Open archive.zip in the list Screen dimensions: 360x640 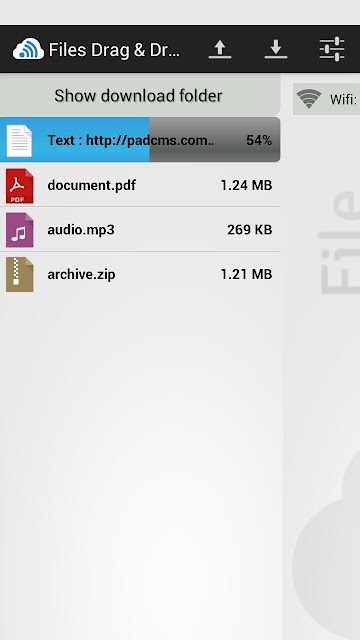coord(140,274)
